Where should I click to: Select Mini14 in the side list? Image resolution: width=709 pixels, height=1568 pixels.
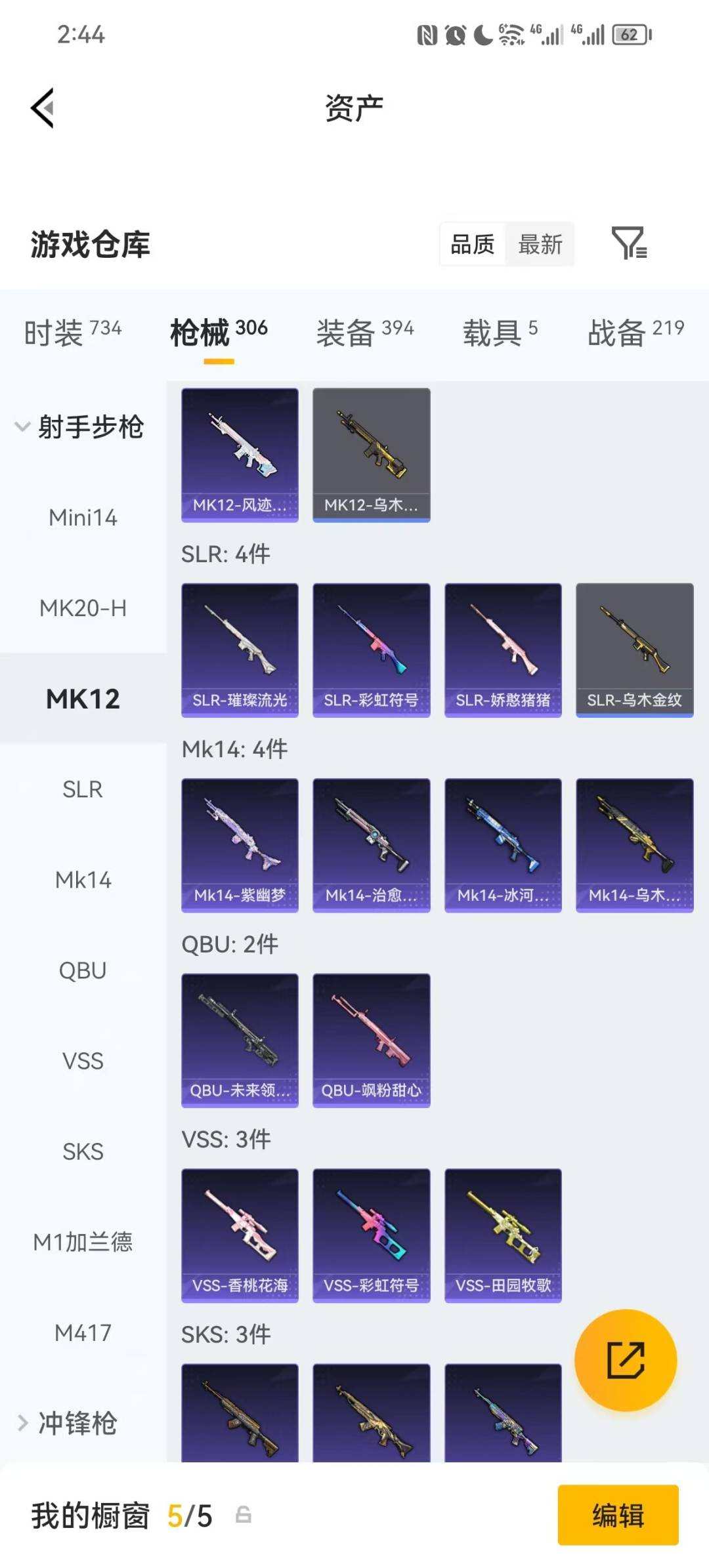coord(83,518)
